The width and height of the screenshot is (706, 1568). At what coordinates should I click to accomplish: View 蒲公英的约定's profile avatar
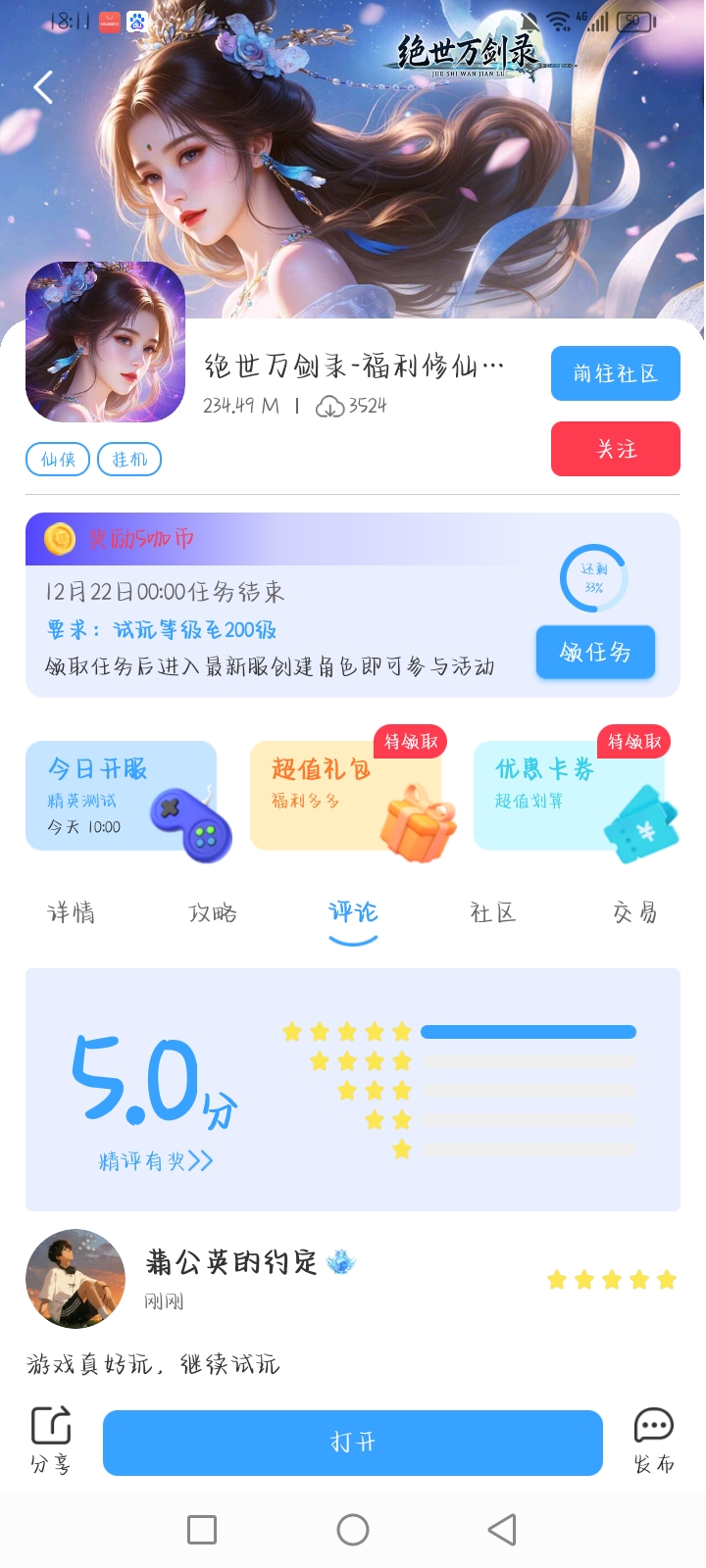pyautogui.click(x=76, y=1279)
